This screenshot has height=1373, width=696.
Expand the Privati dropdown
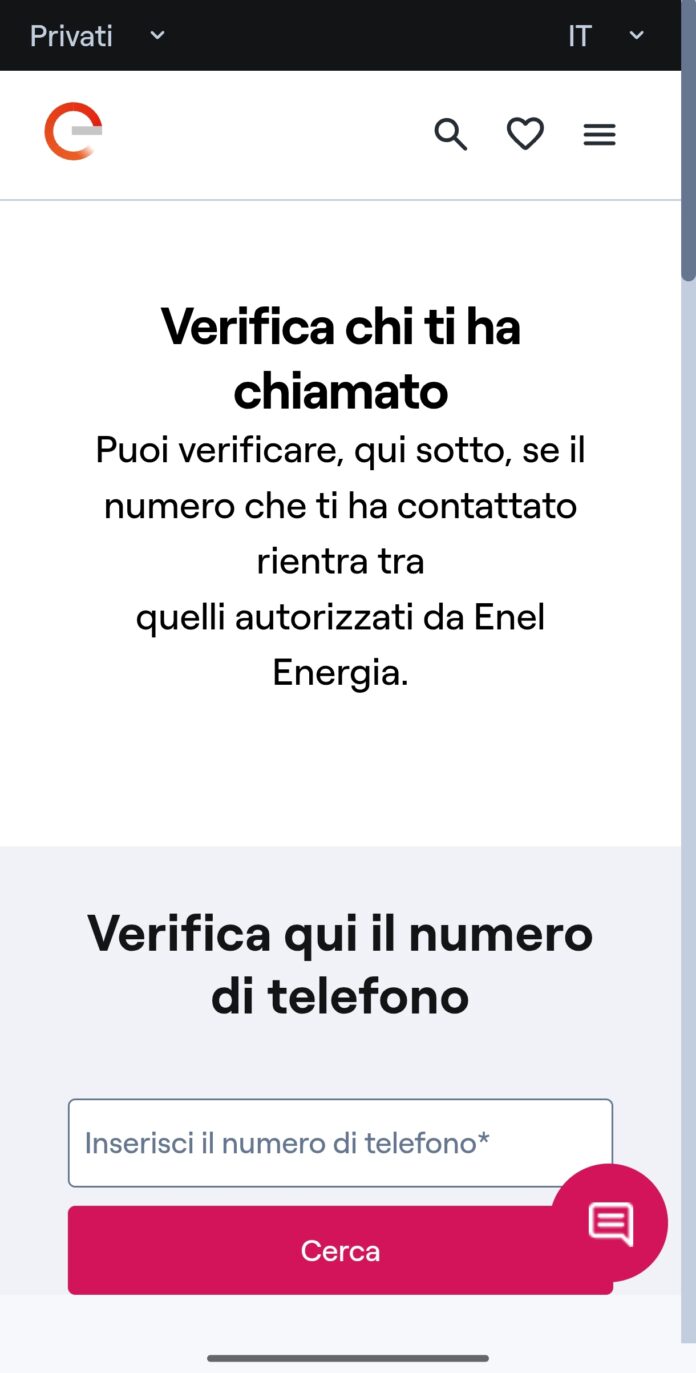pos(97,36)
